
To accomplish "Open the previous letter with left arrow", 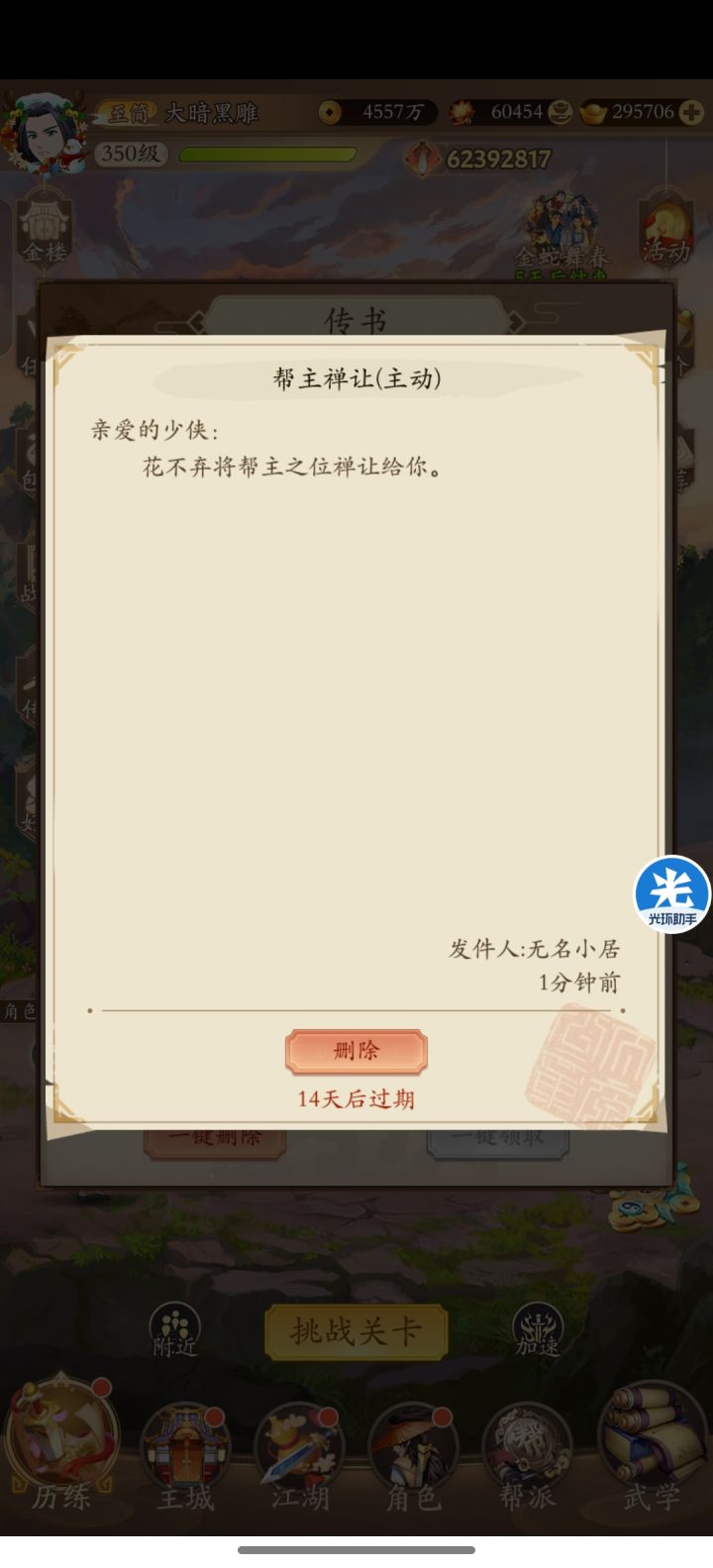I will pyautogui.click(x=195, y=320).
